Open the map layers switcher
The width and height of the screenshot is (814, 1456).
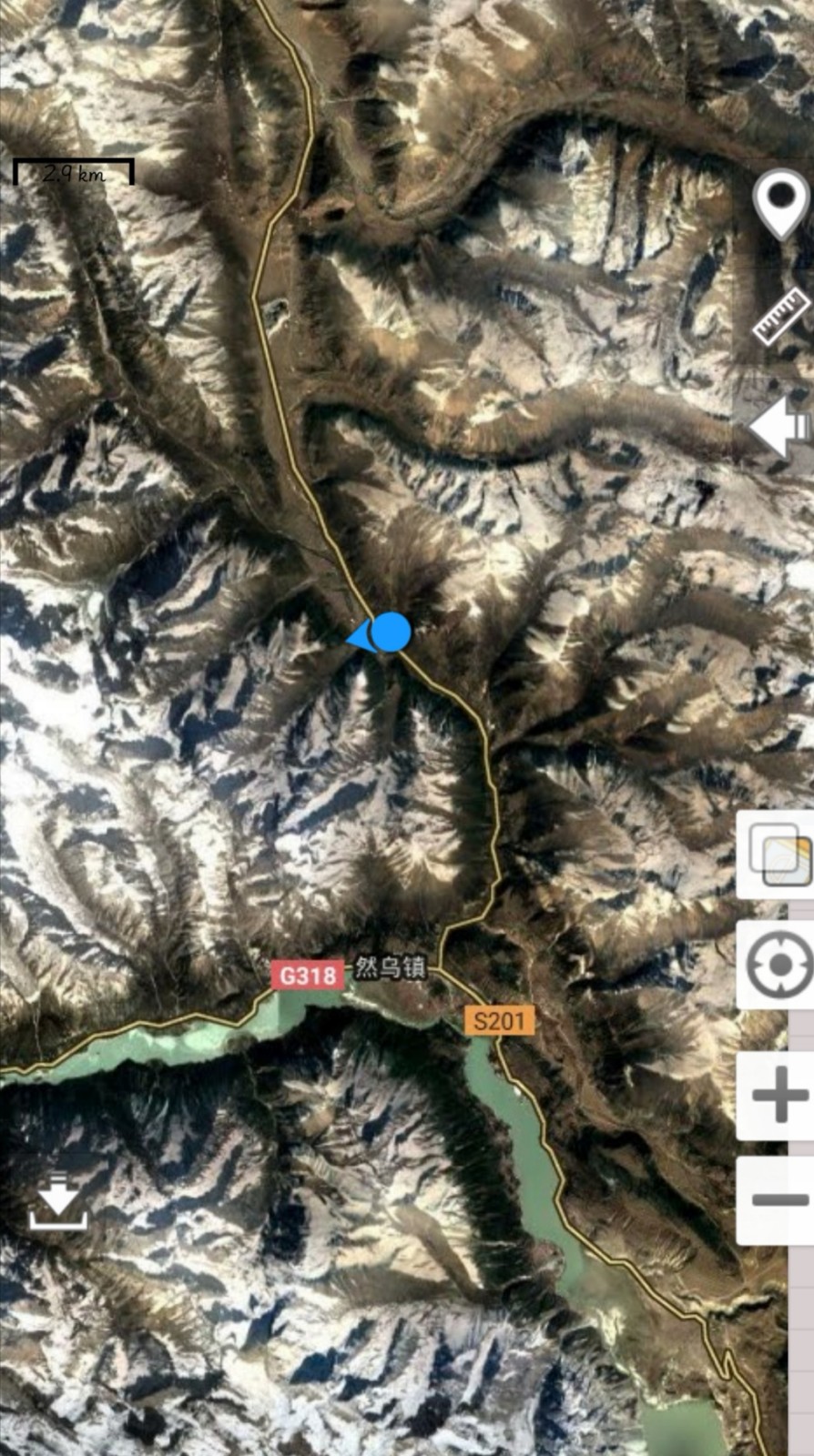[x=776, y=854]
